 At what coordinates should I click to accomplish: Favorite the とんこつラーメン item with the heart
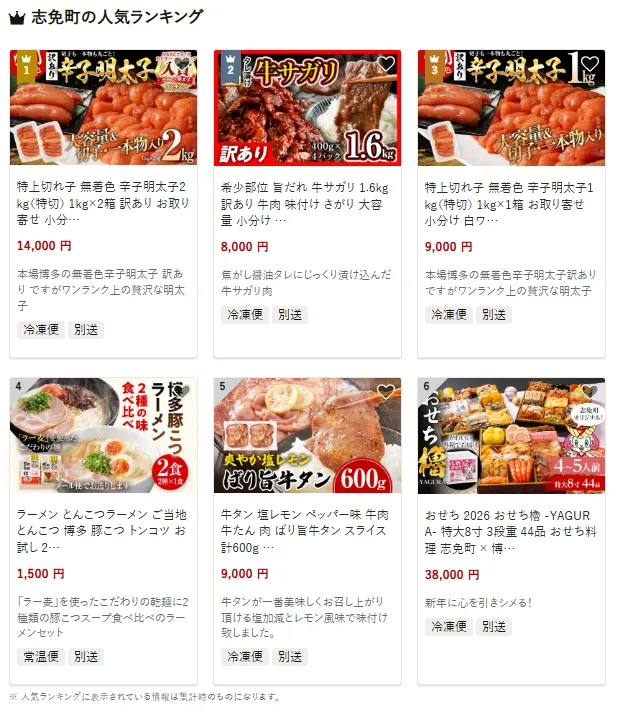(182, 393)
